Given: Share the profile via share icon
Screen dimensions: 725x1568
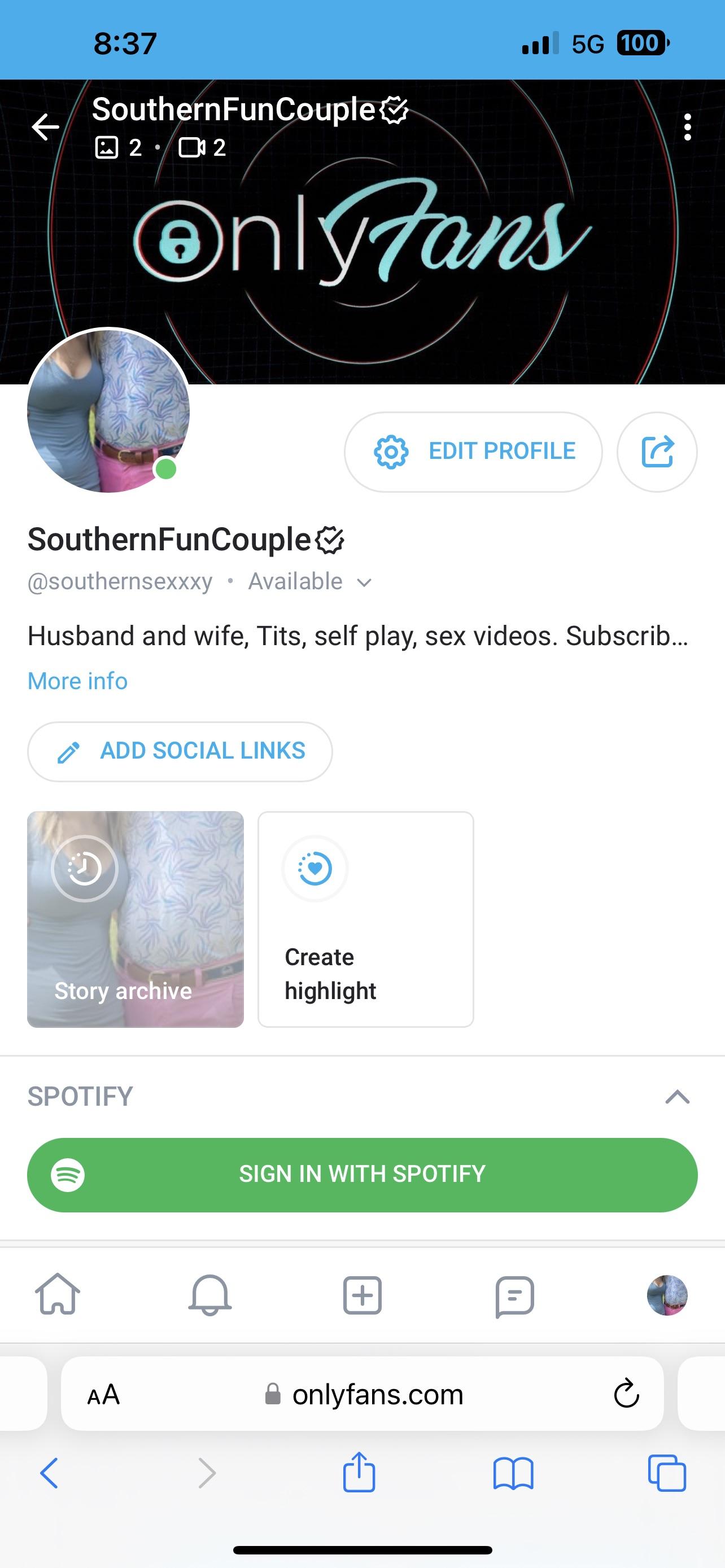Looking at the screenshot, I should 657,452.
